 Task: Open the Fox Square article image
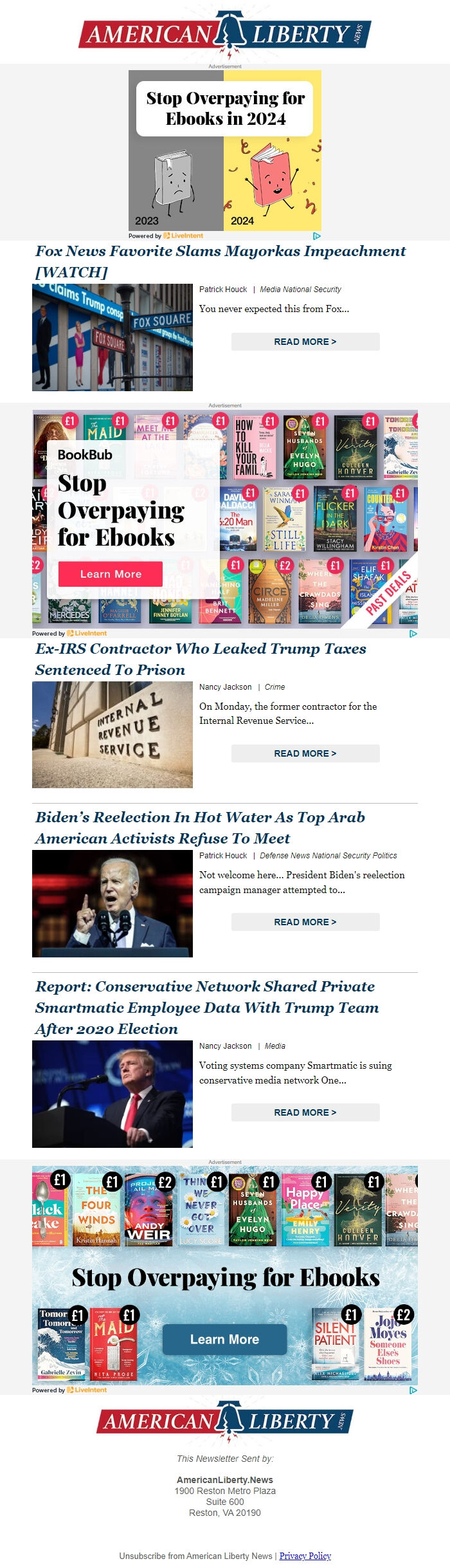(x=113, y=337)
